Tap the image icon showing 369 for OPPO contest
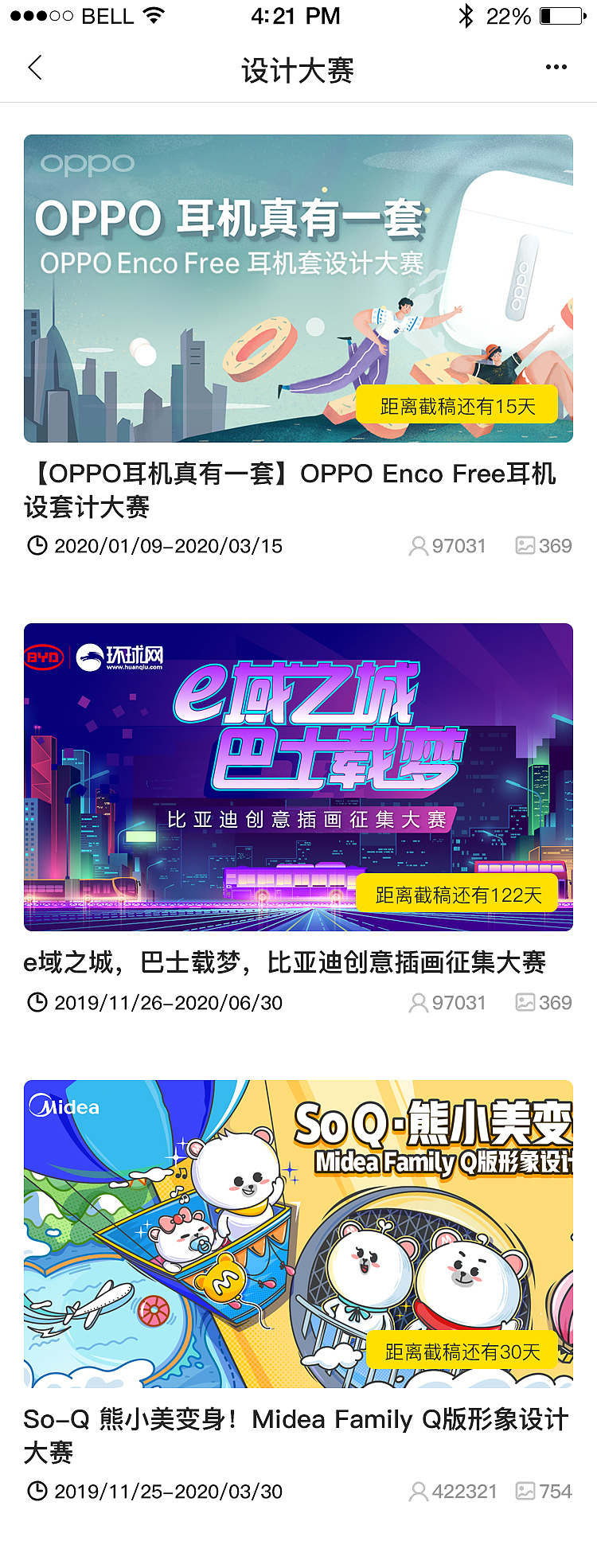 point(525,545)
